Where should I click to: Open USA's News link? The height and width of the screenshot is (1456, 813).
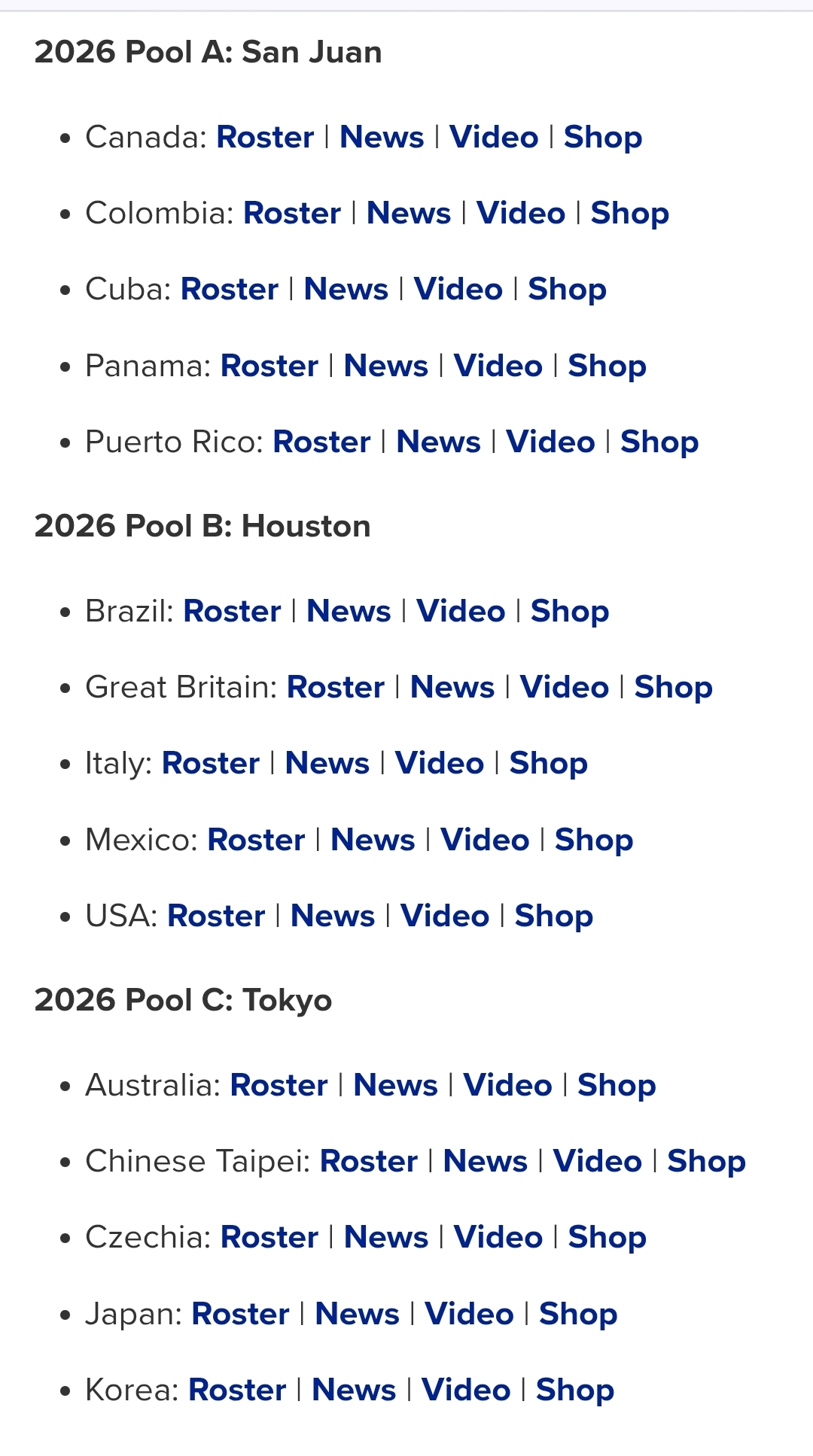pyautogui.click(x=333, y=916)
